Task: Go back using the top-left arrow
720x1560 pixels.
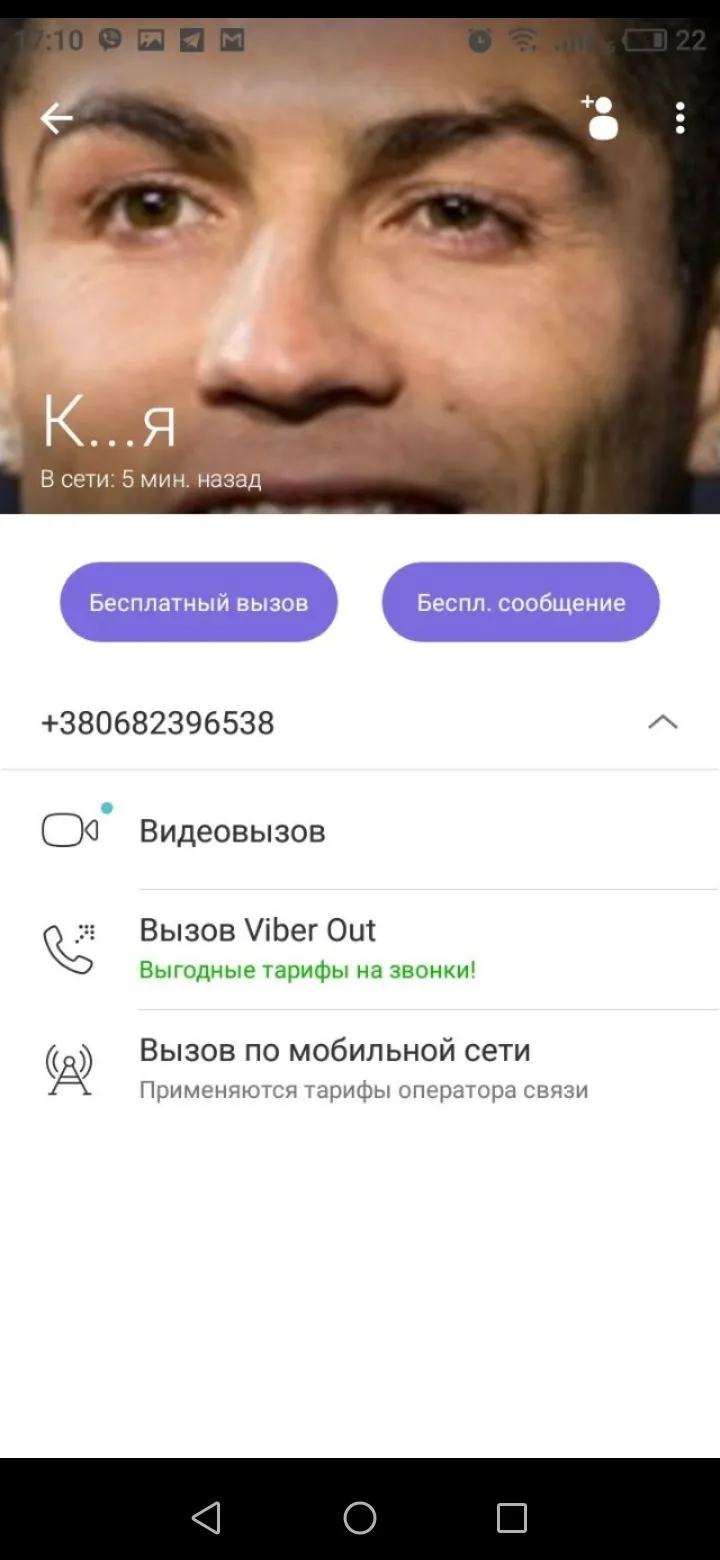Action: point(56,119)
